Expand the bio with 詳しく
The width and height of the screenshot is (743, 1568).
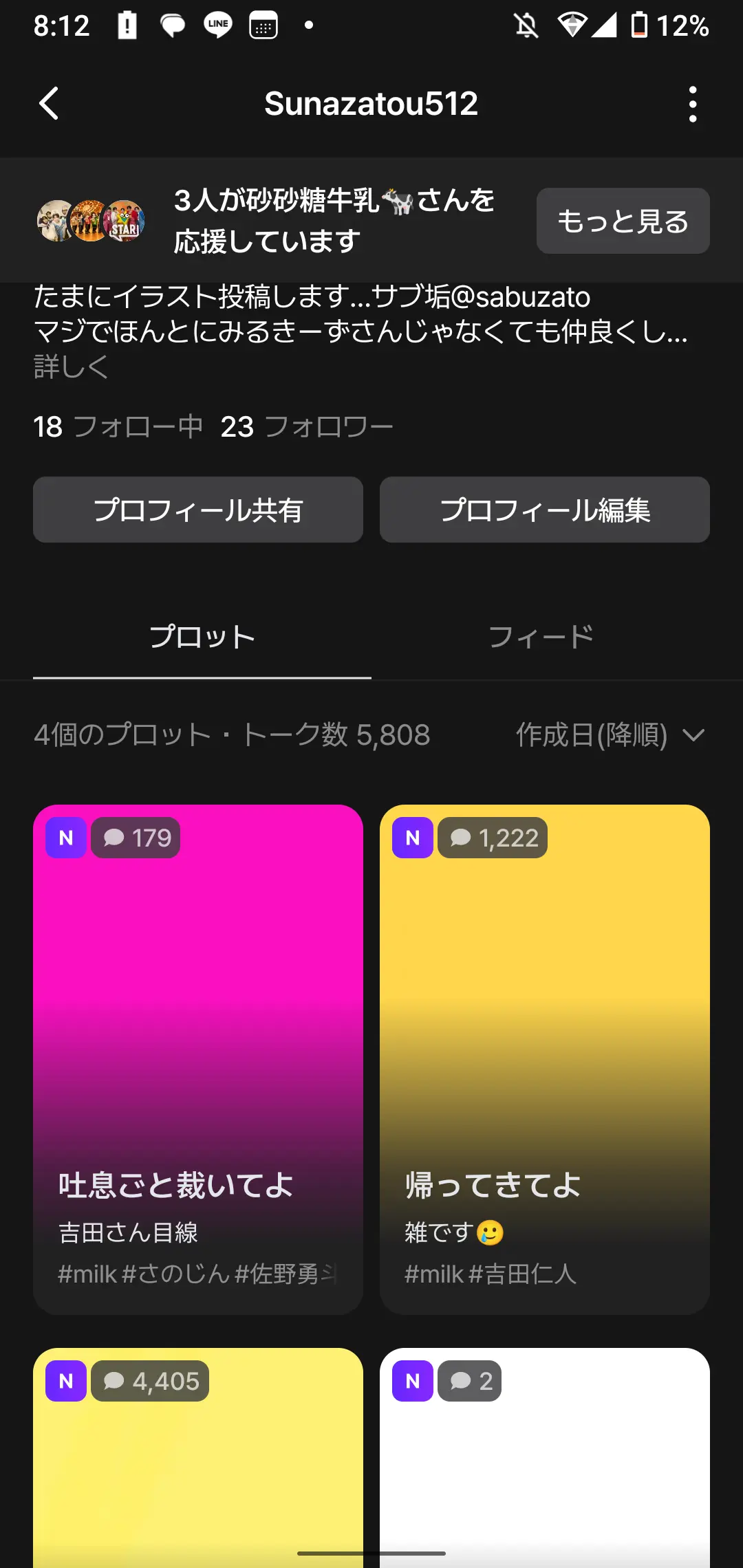(71, 367)
